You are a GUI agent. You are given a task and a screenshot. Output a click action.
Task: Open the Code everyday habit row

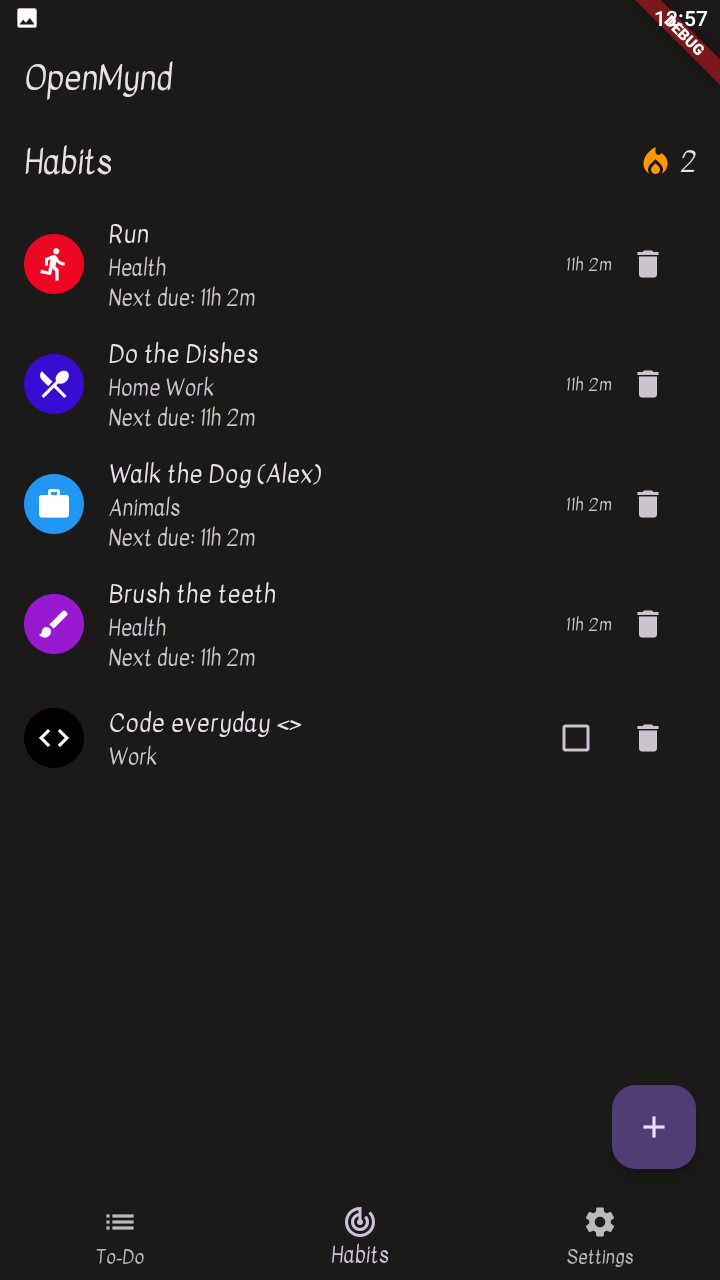tap(360, 738)
